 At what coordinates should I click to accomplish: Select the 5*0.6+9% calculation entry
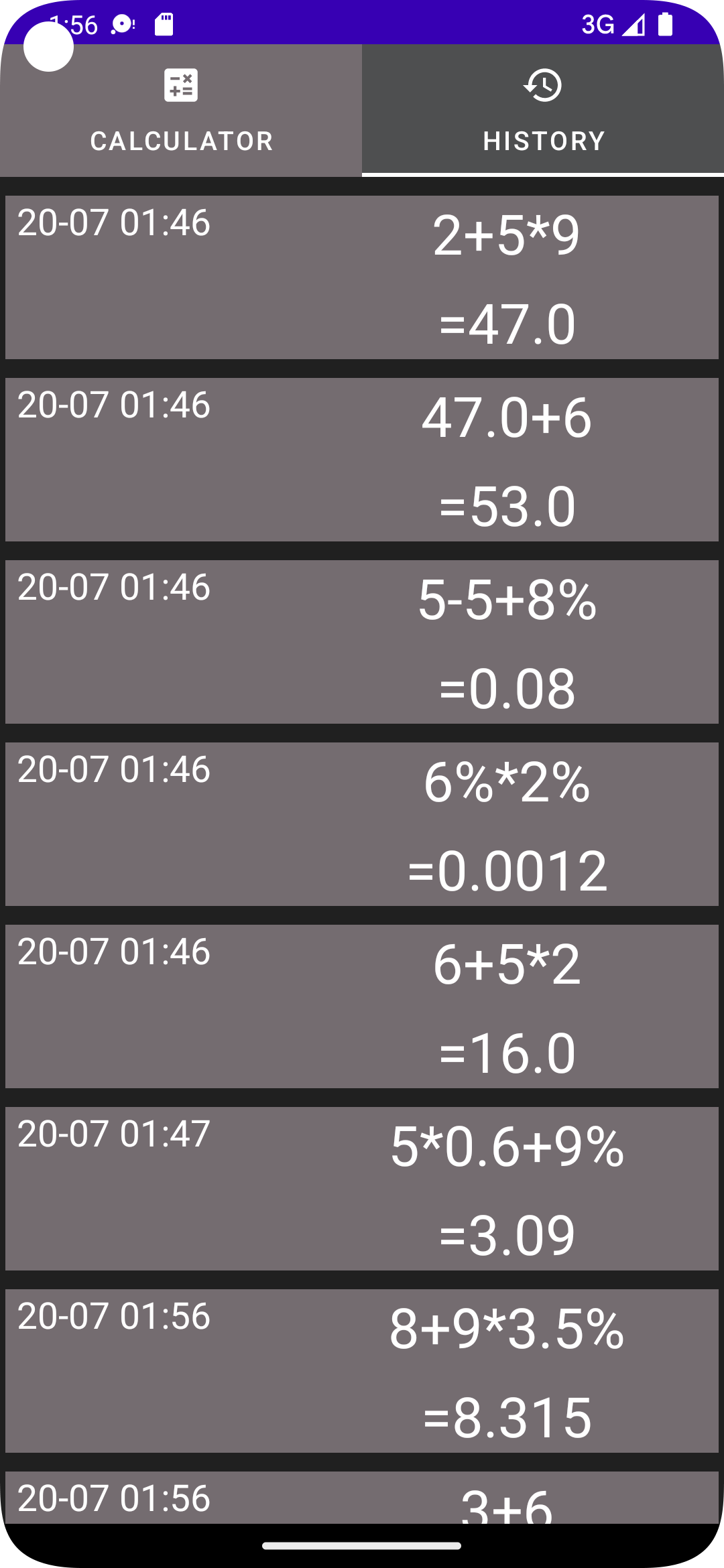pyautogui.click(x=362, y=1189)
